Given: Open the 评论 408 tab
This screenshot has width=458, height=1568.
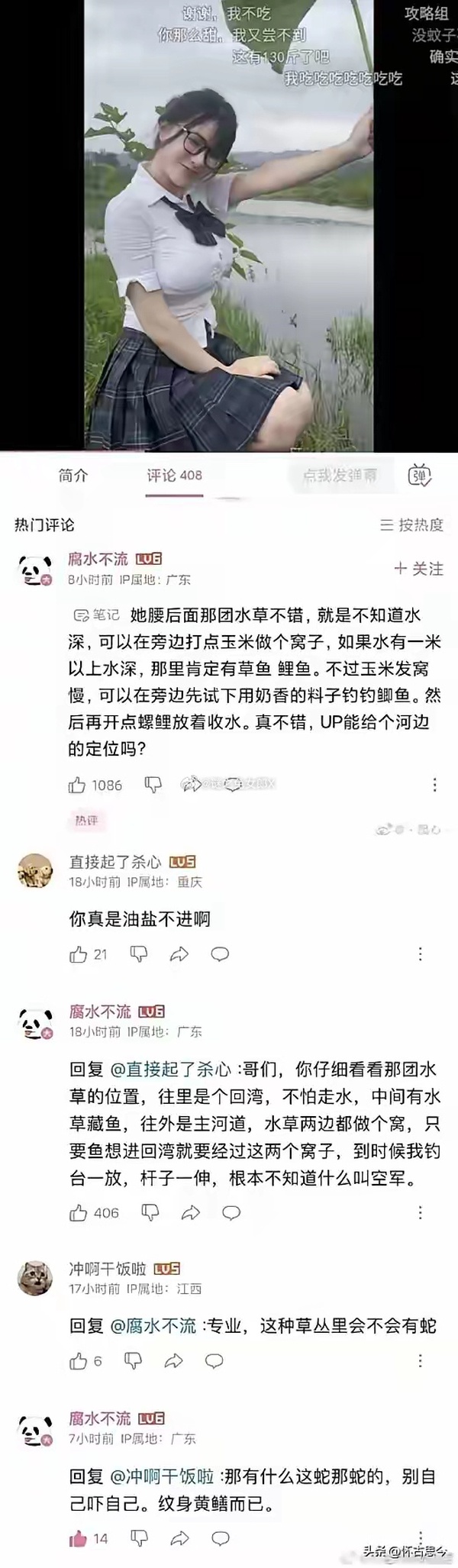Looking at the screenshot, I should (x=175, y=476).
